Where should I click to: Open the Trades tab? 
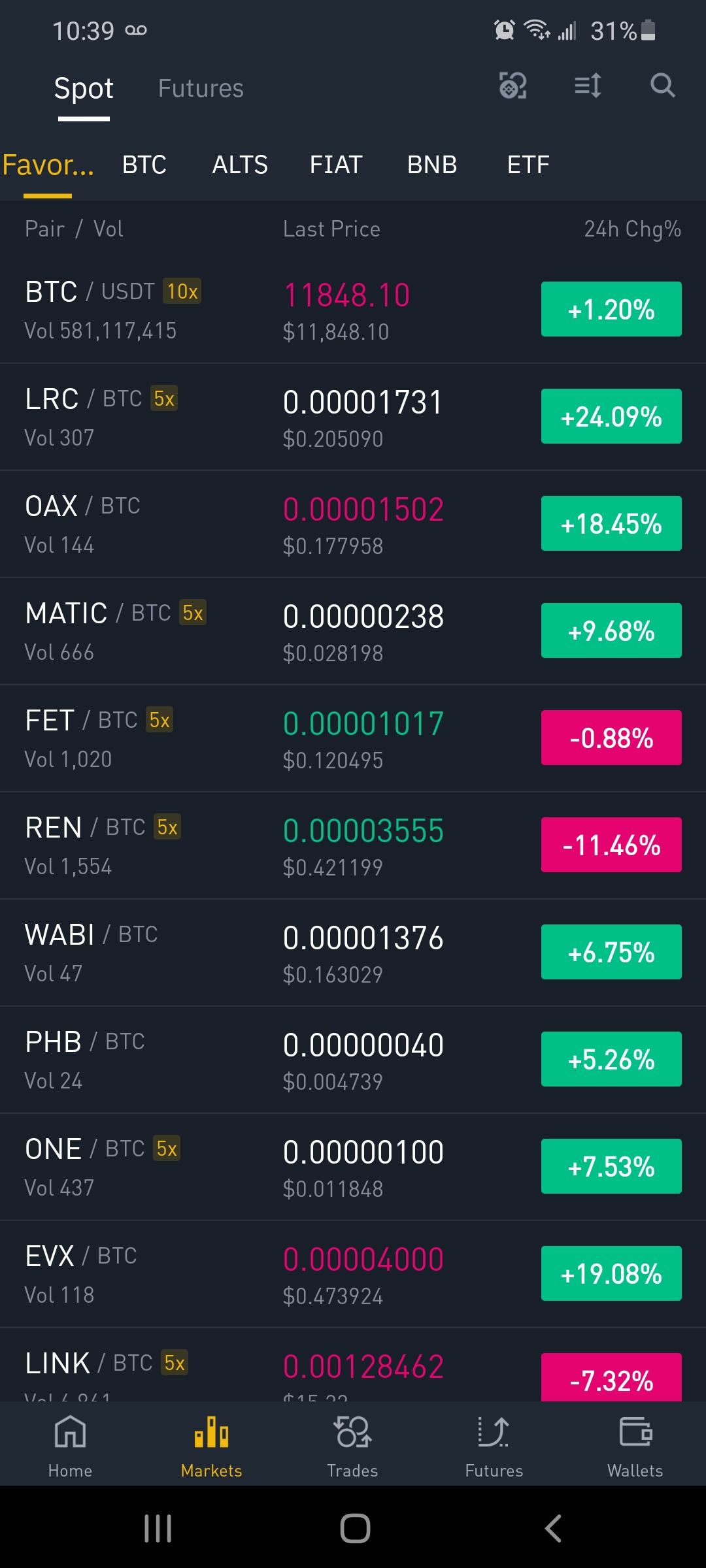pos(352,1444)
